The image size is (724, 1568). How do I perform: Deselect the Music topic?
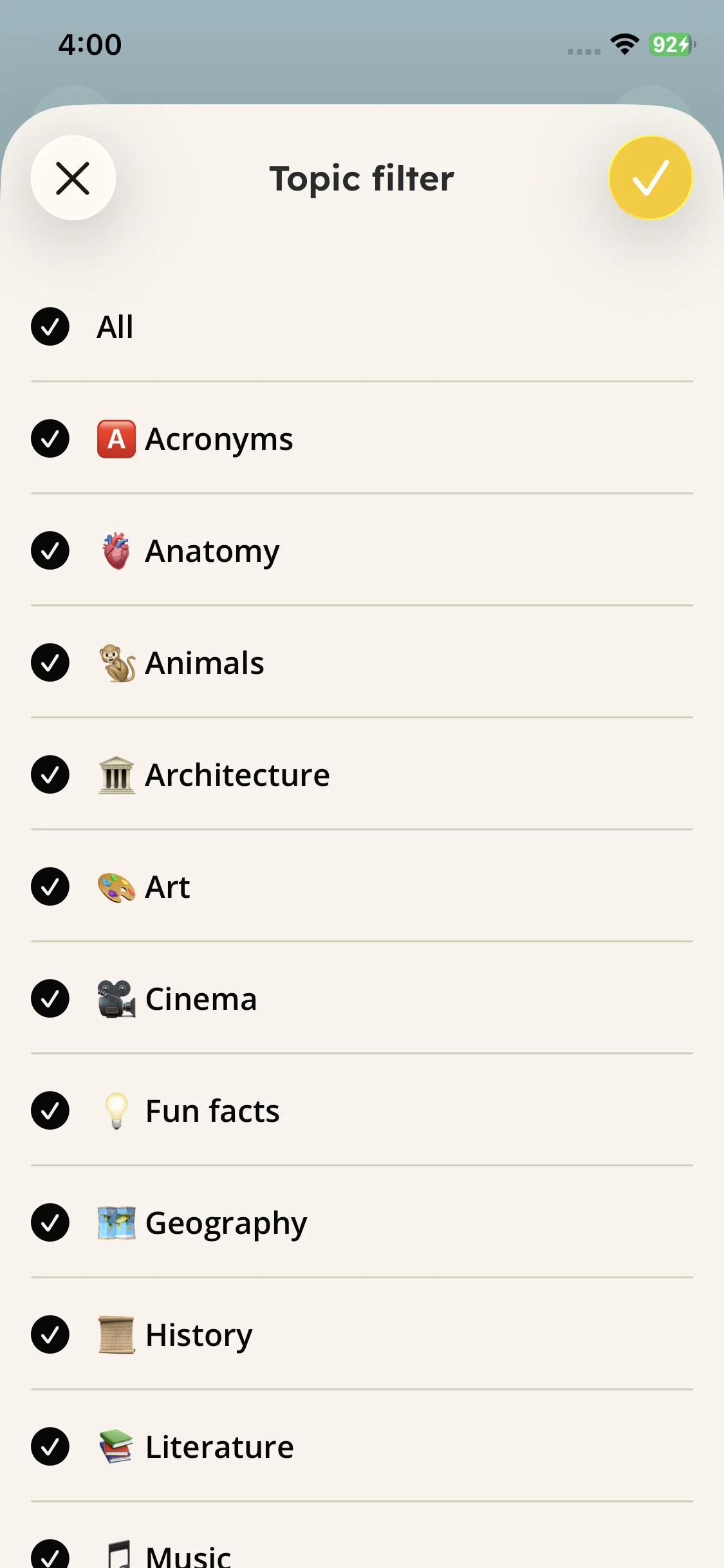tap(50, 1555)
